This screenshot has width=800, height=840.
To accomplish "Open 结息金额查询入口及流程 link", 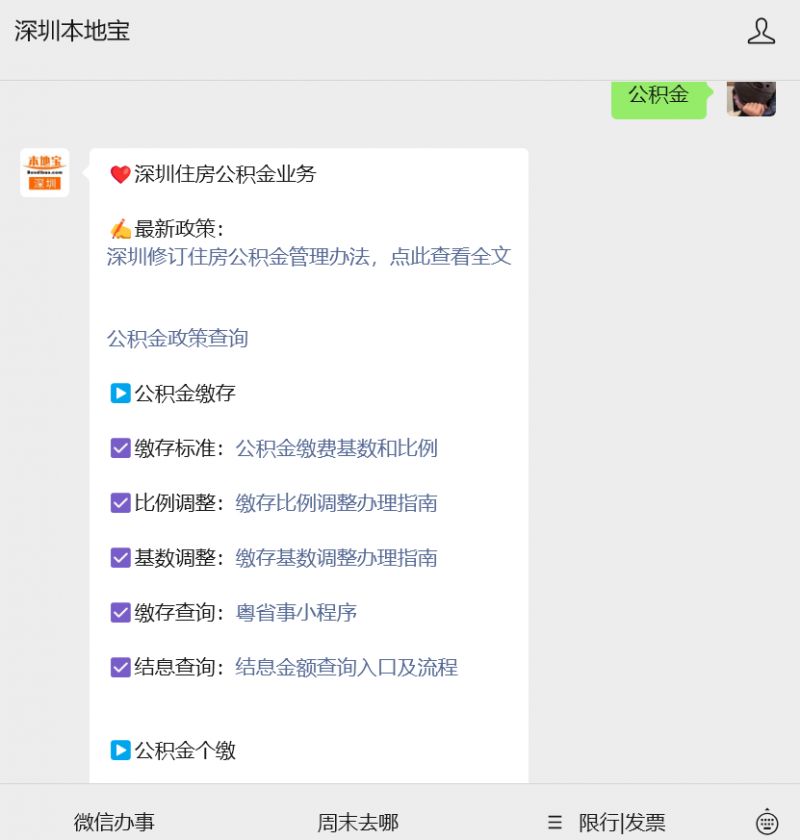I will pyautogui.click(x=347, y=668).
